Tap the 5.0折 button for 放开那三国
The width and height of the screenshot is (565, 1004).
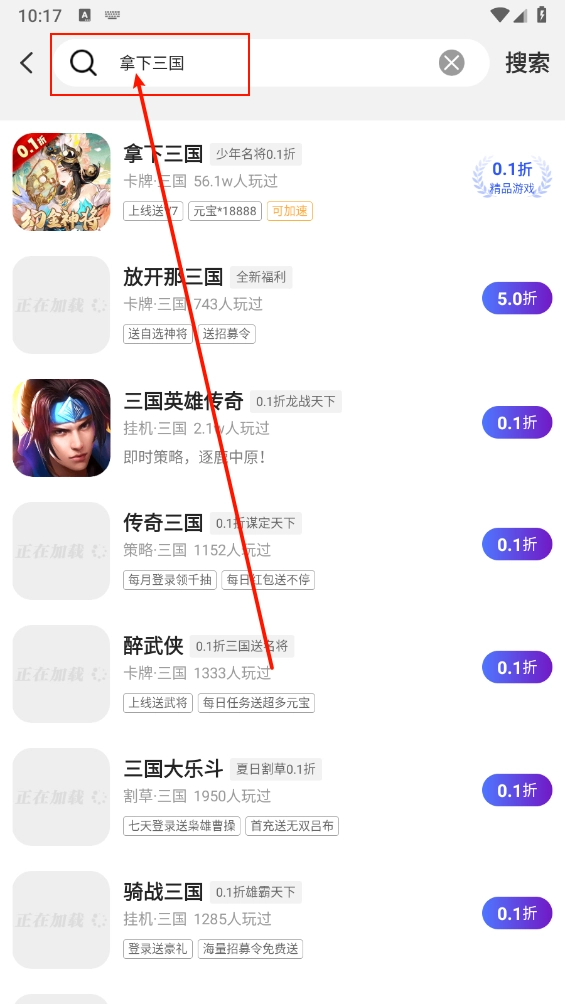click(x=517, y=298)
